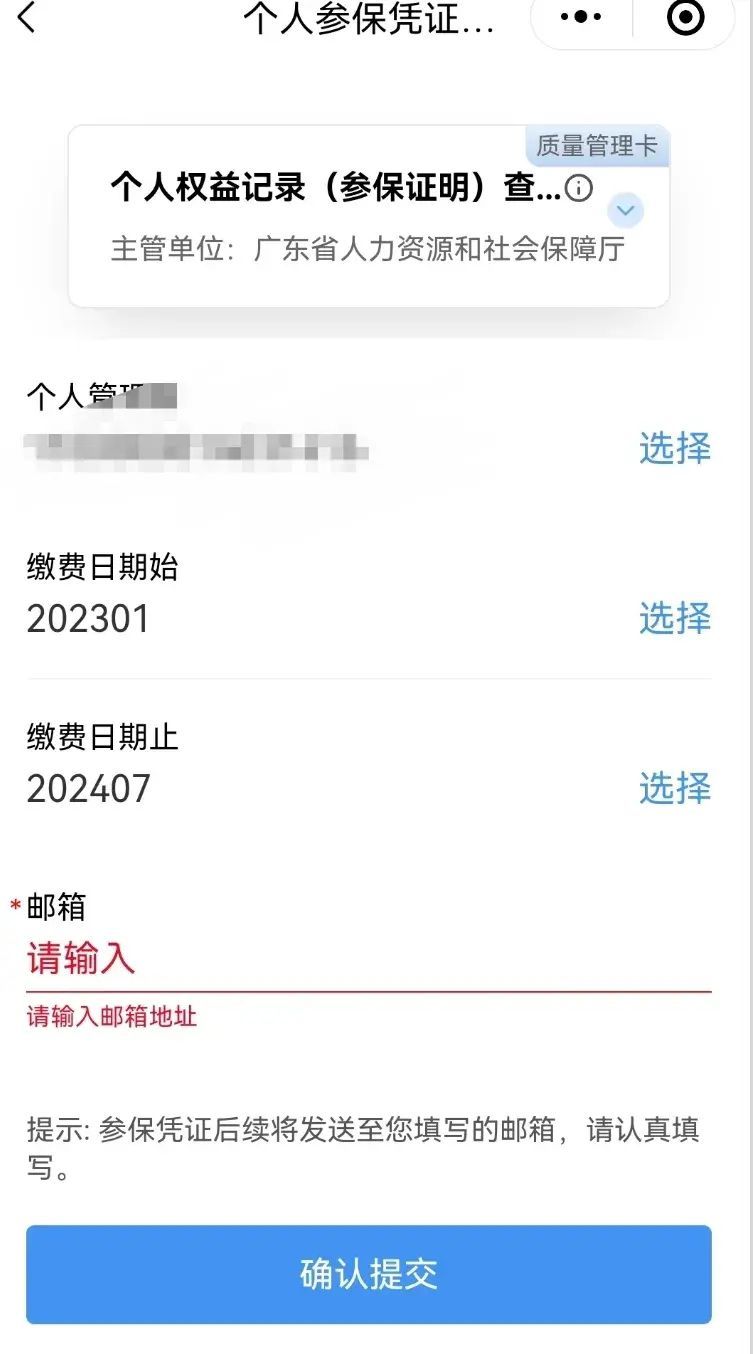
Task: Click 主管单位 issuer text on the card
Action: click(x=370, y=250)
